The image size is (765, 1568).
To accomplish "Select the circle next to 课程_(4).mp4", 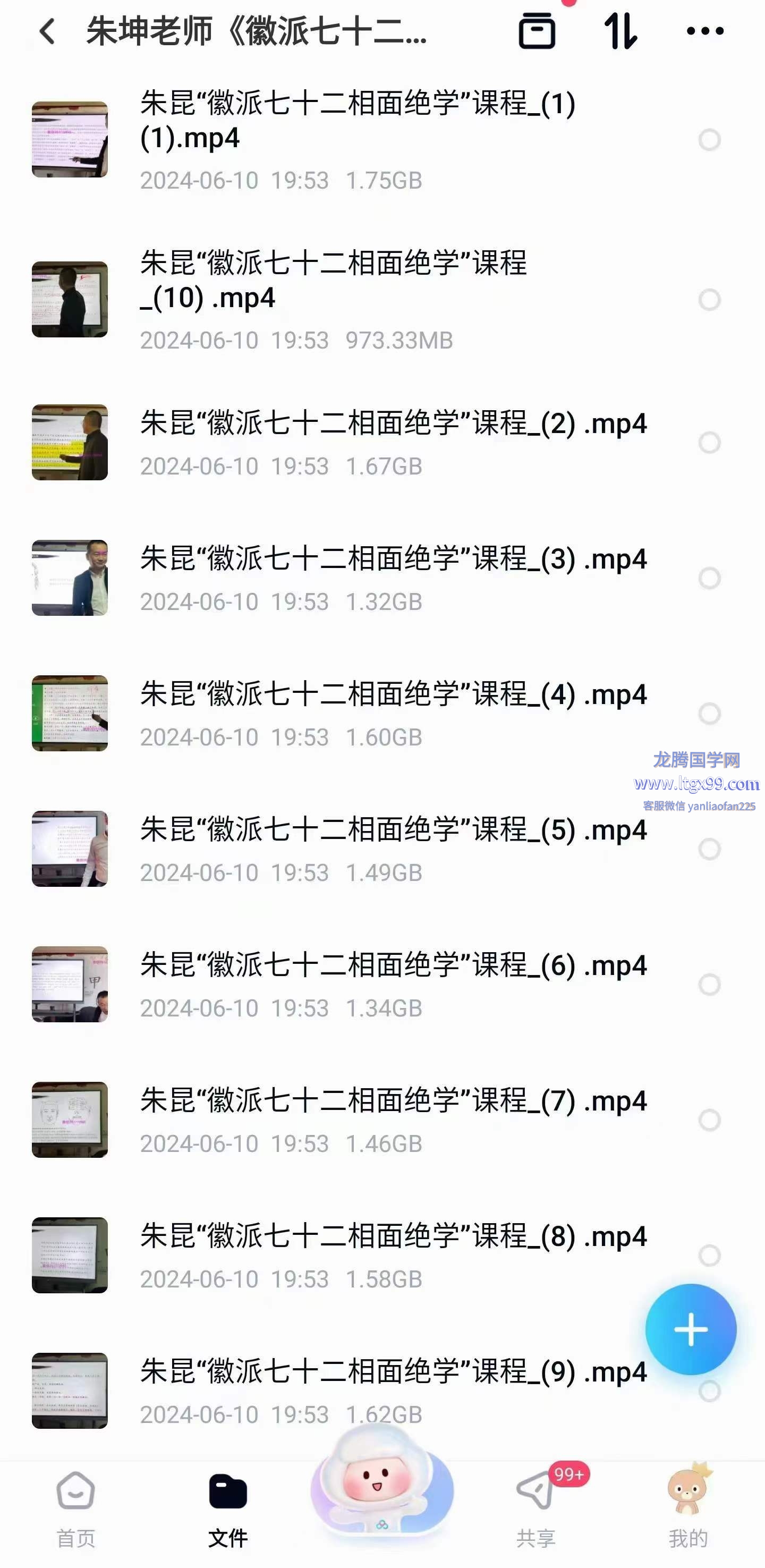I will [709, 714].
